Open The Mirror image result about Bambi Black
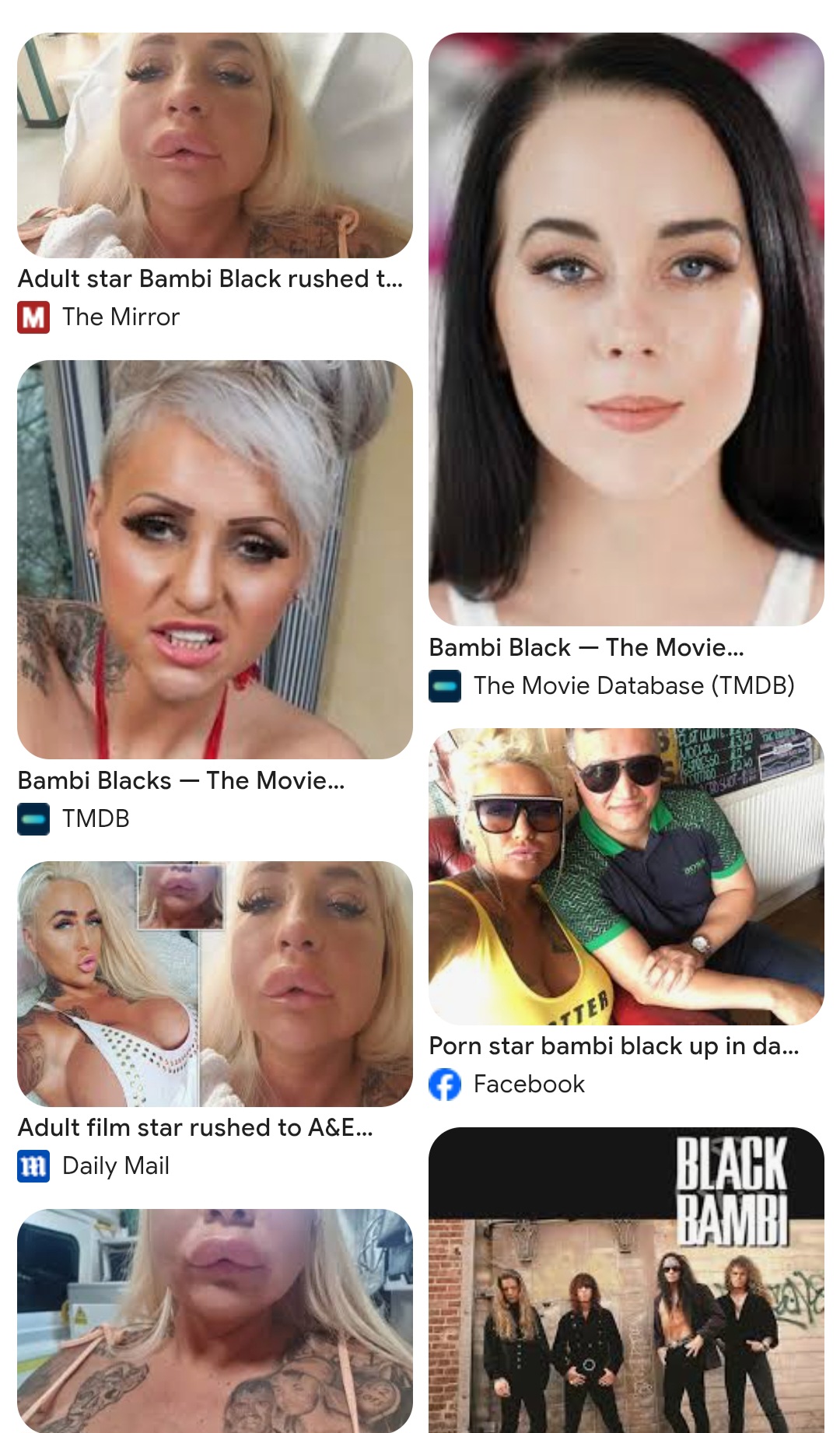The image size is (840, 1433). (215, 145)
